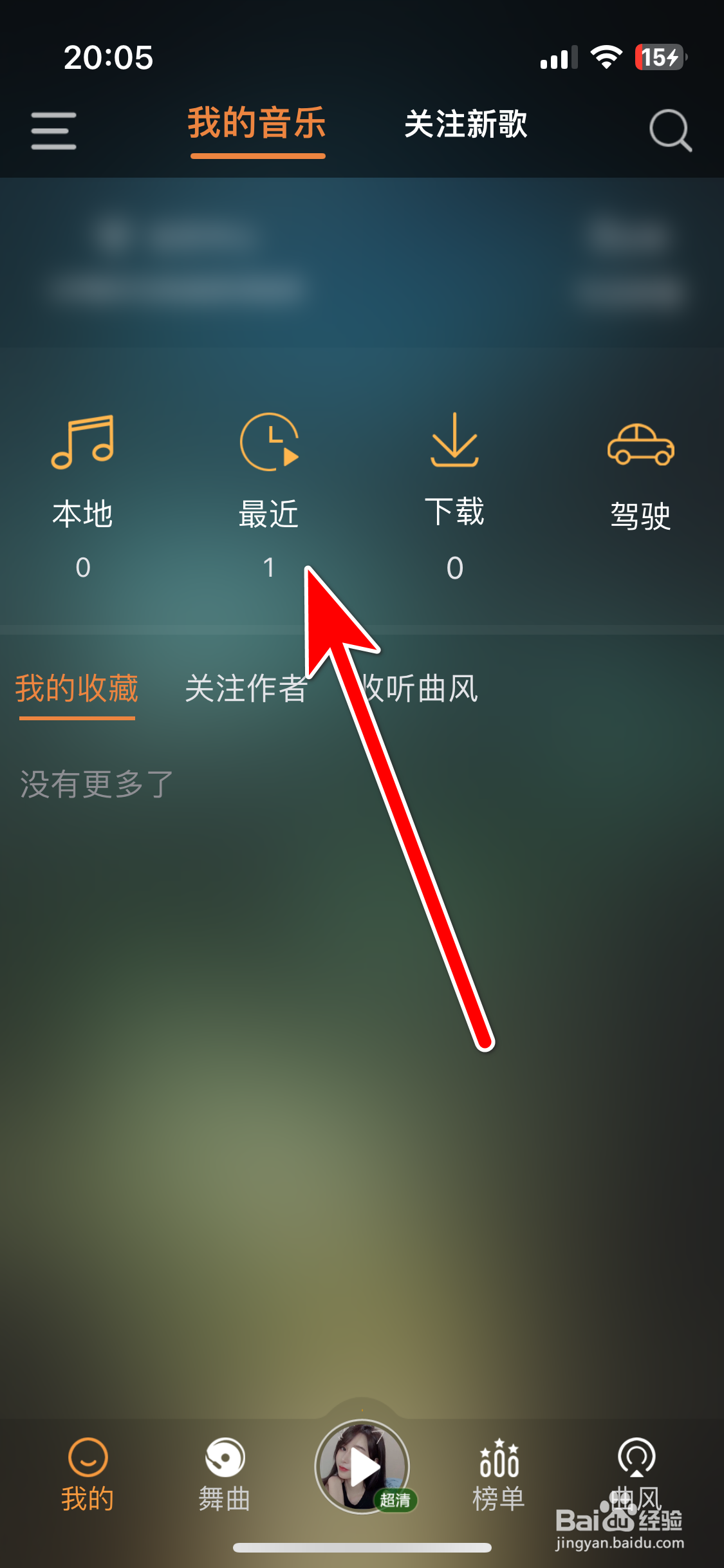Select the 我的 tab in bottom bar
Image resolution: width=724 pixels, height=1568 pixels.
click(x=89, y=1474)
